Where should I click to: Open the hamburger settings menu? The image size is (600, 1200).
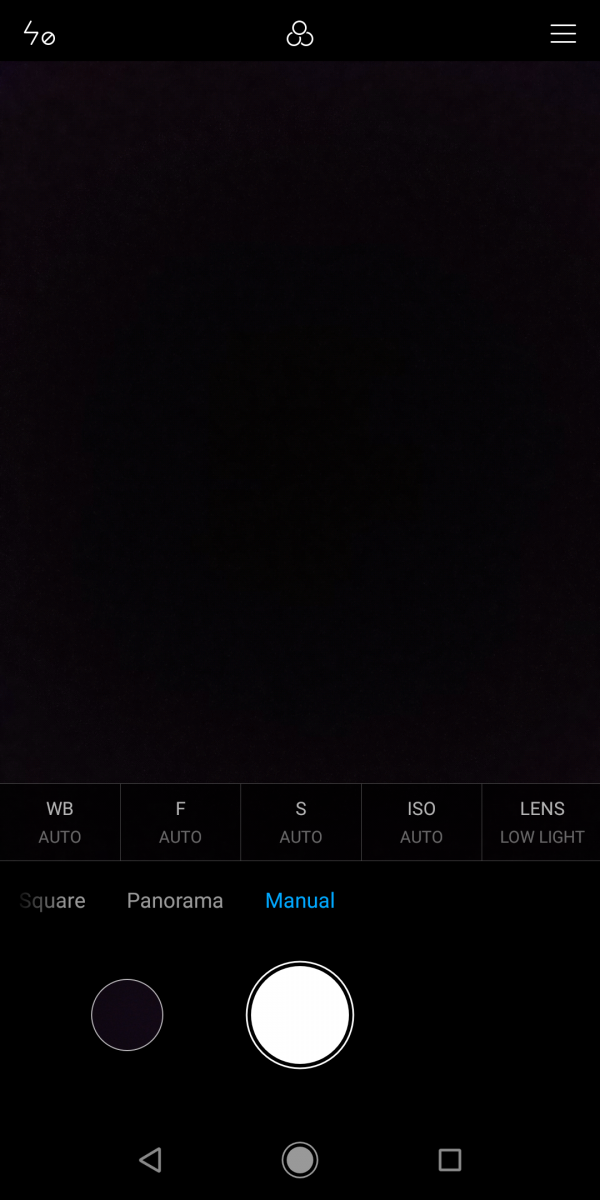563,34
